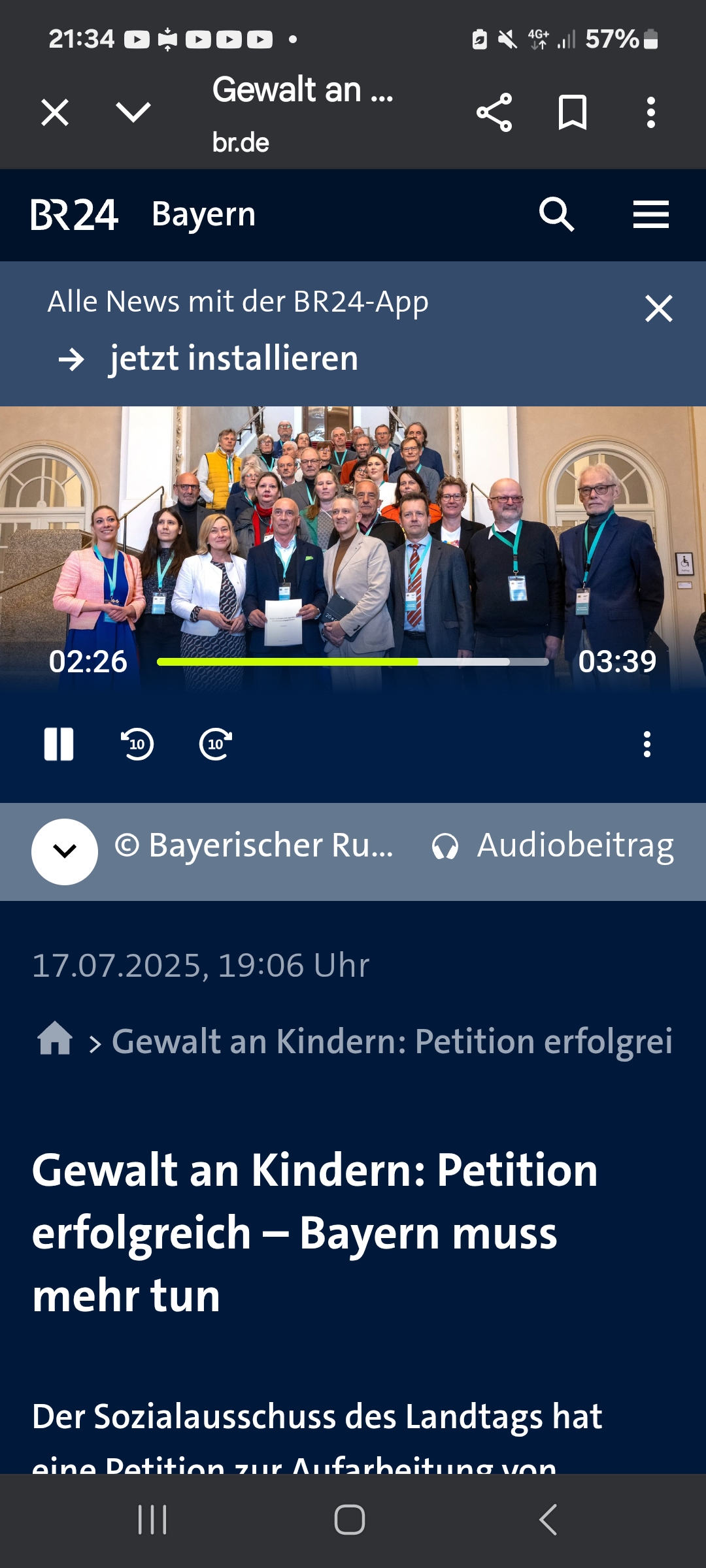Expand the image caption details
The image size is (706, 1568).
pyautogui.click(x=65, y=851)
